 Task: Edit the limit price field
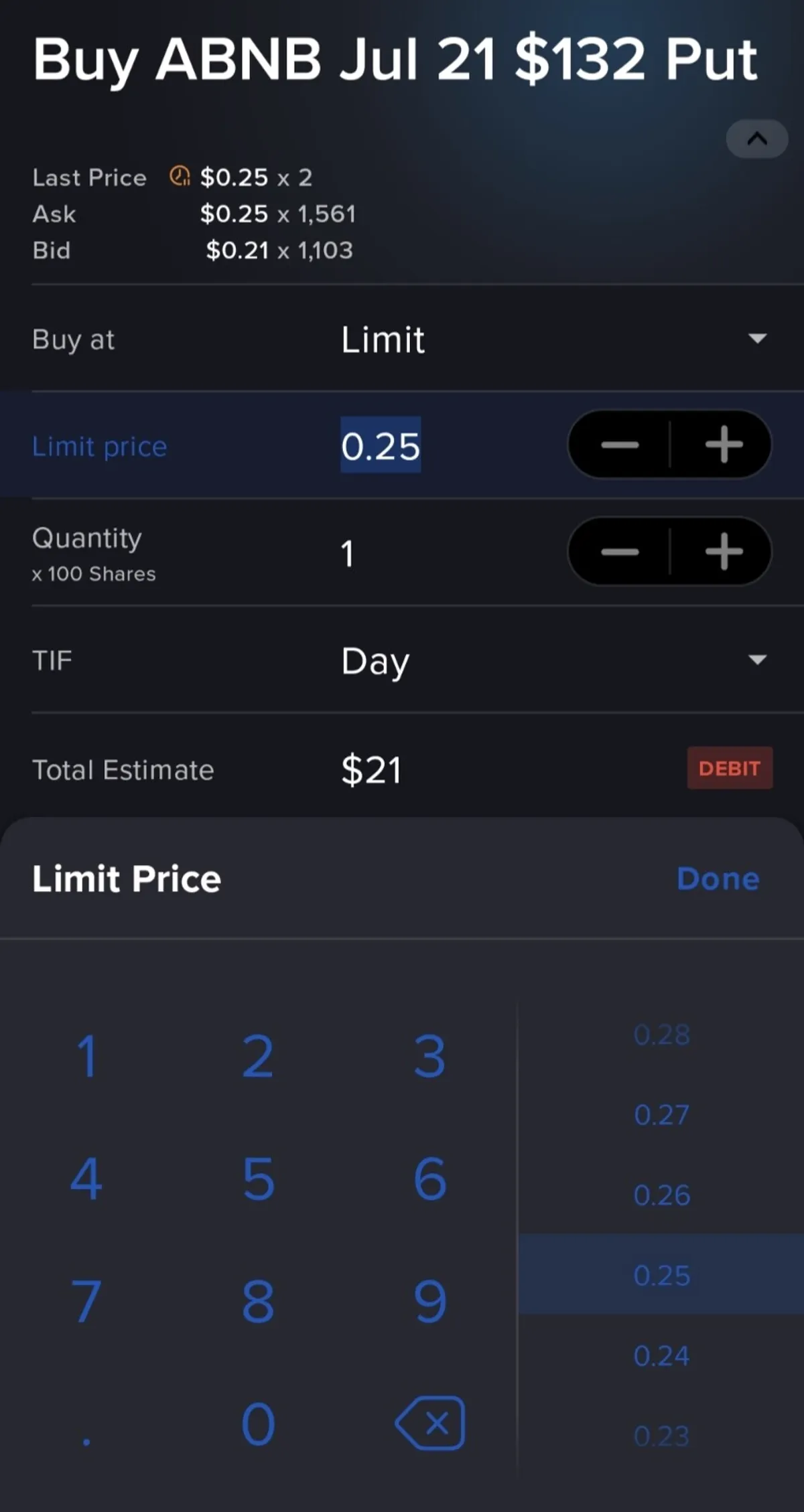point(381,445)
